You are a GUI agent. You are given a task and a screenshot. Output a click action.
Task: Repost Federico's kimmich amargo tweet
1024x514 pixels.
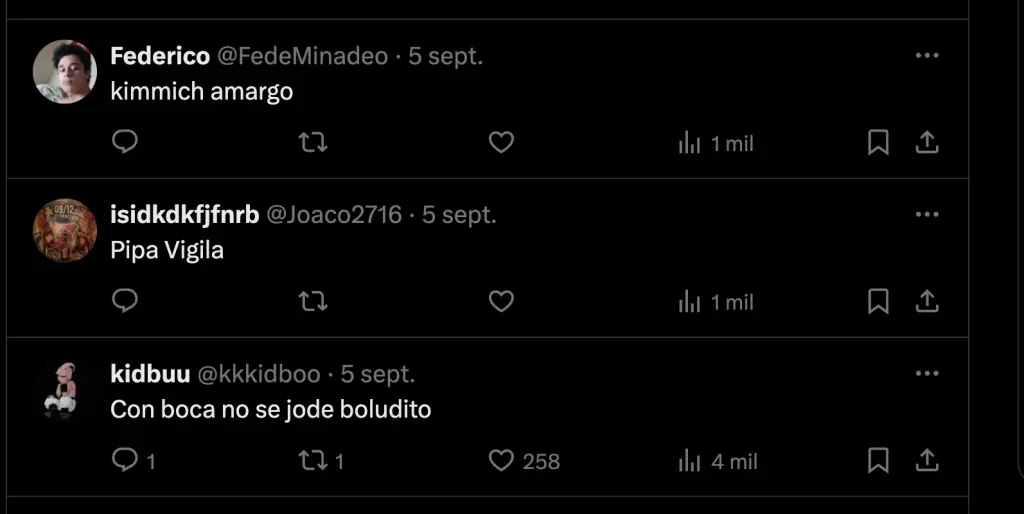click(313, 143)
